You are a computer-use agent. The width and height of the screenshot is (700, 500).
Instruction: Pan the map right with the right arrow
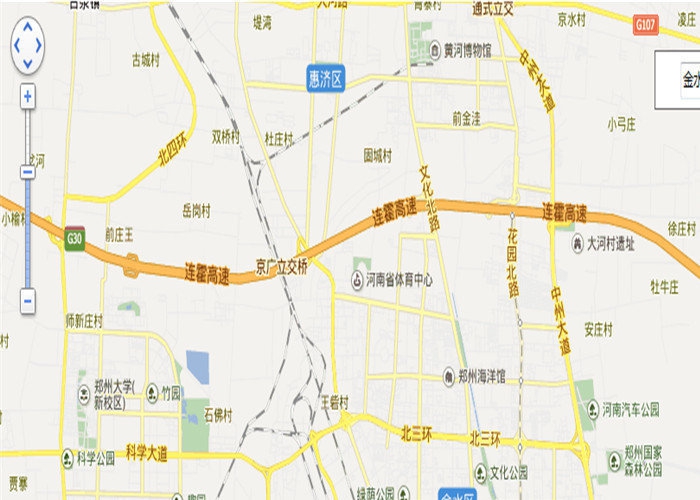40,45
